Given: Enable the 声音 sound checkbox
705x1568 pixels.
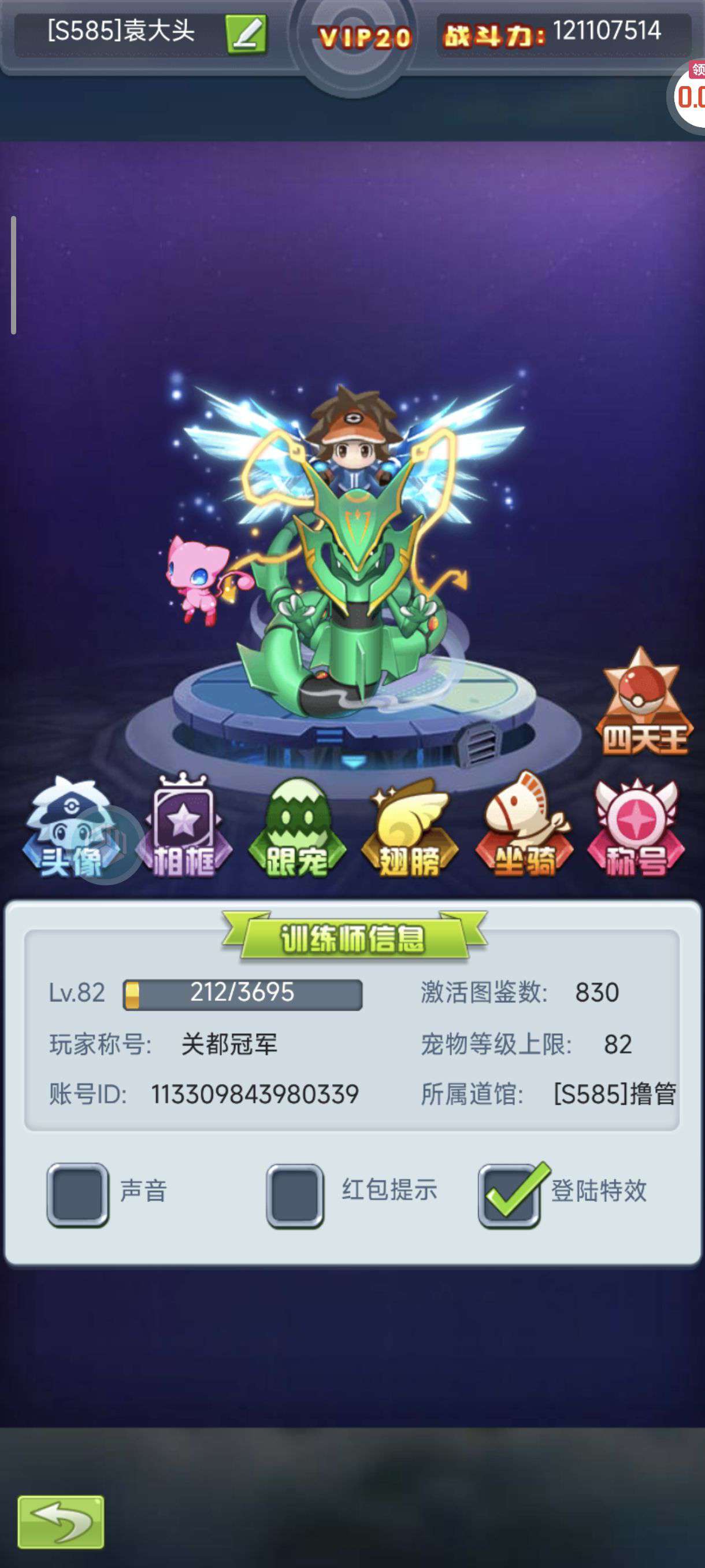Looking at the screenshot, I should coord(78,1195).
